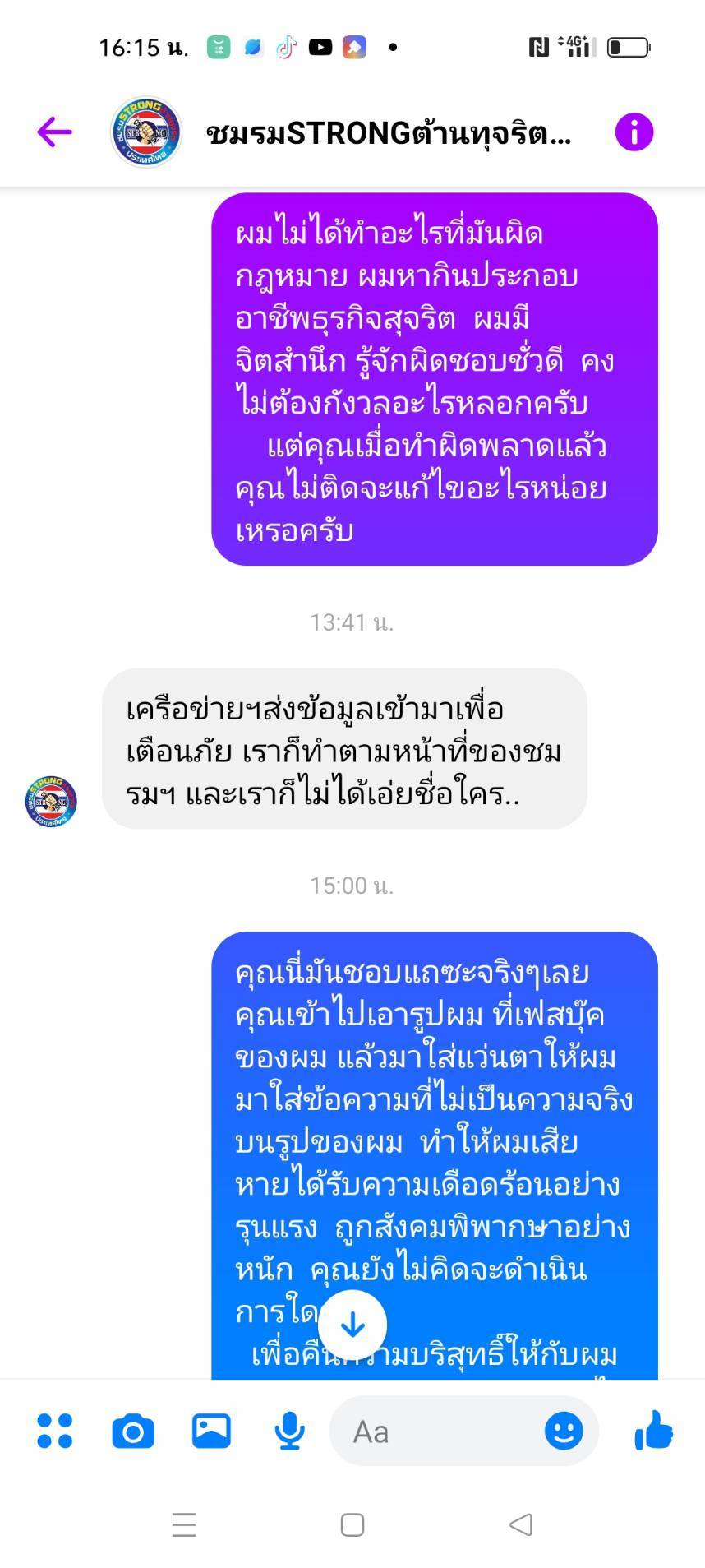Screen dimensions: 705x1568
Task: Send a thumbs-up like
Action: click(x=654, y=1432)
